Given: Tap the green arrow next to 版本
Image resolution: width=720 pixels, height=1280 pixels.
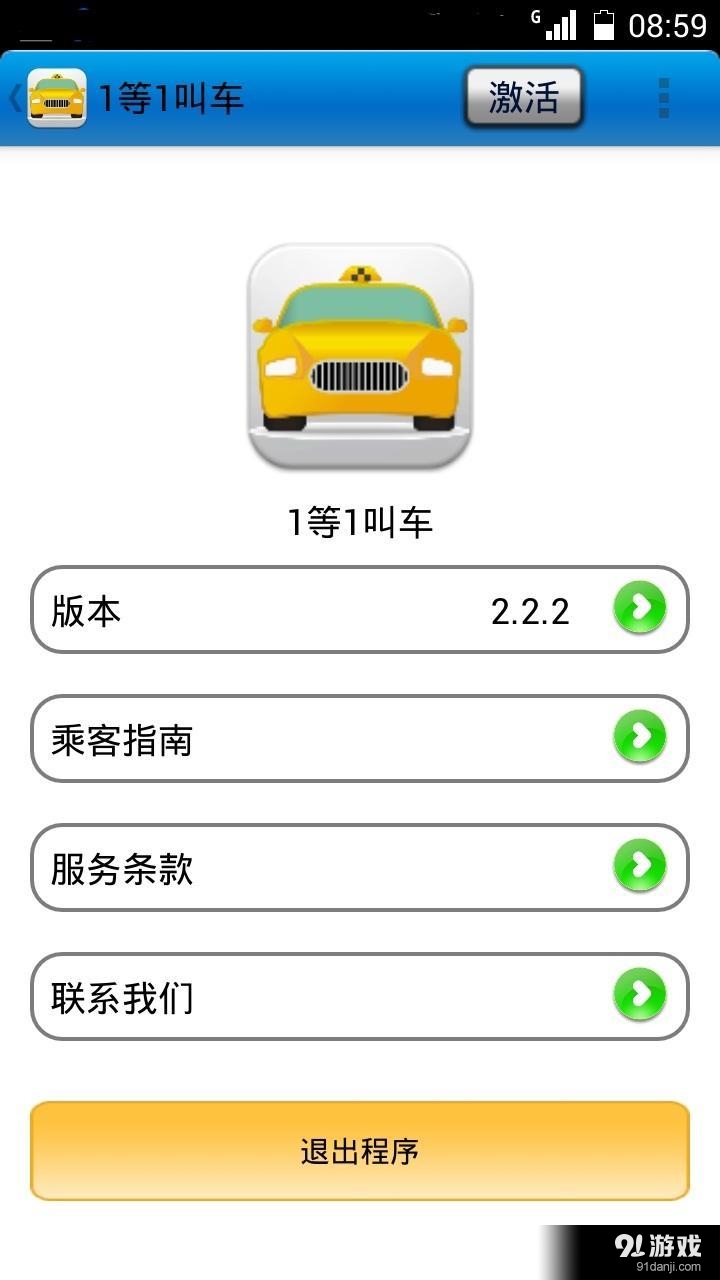Looking at the screenshot, I should click(639, 609).
